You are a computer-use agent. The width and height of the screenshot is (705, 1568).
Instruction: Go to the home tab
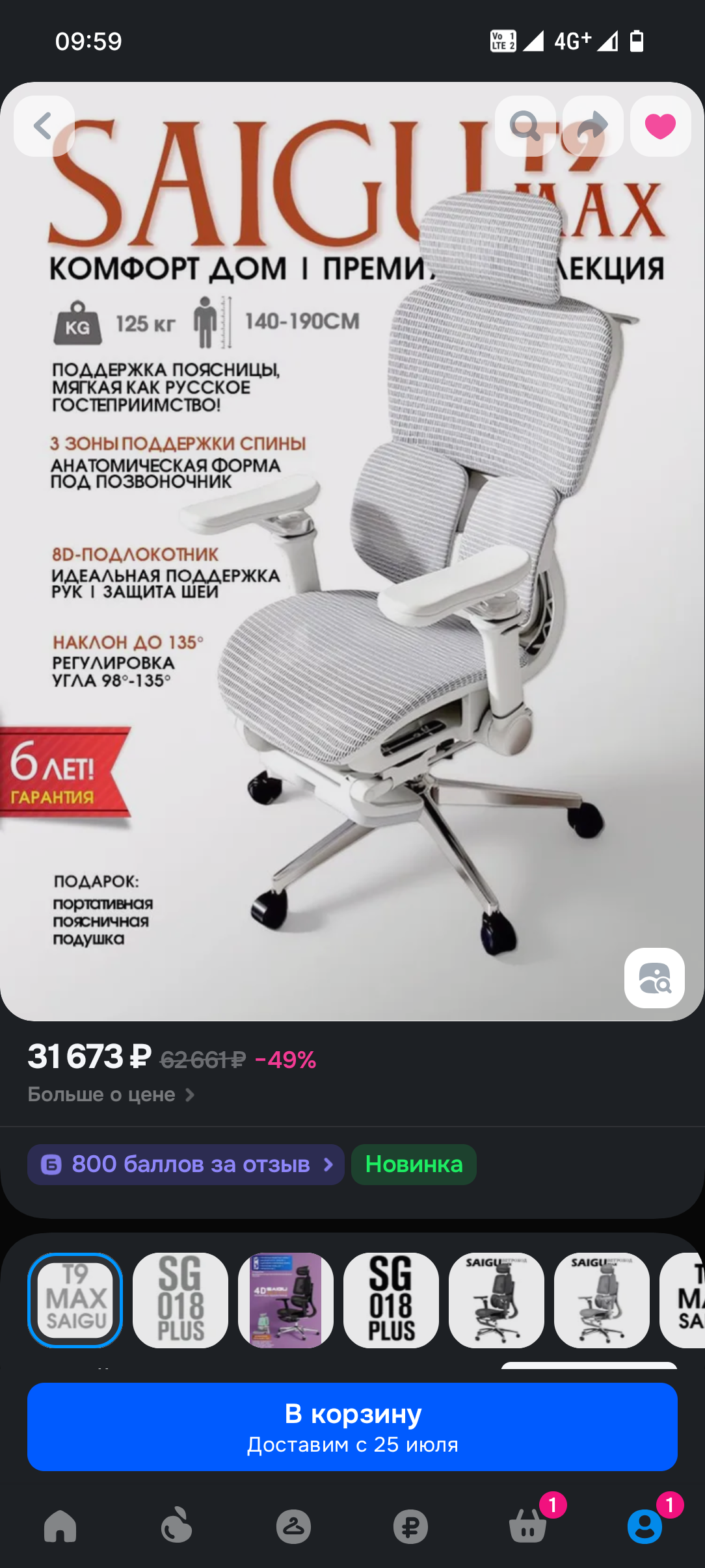[60, 1526]
